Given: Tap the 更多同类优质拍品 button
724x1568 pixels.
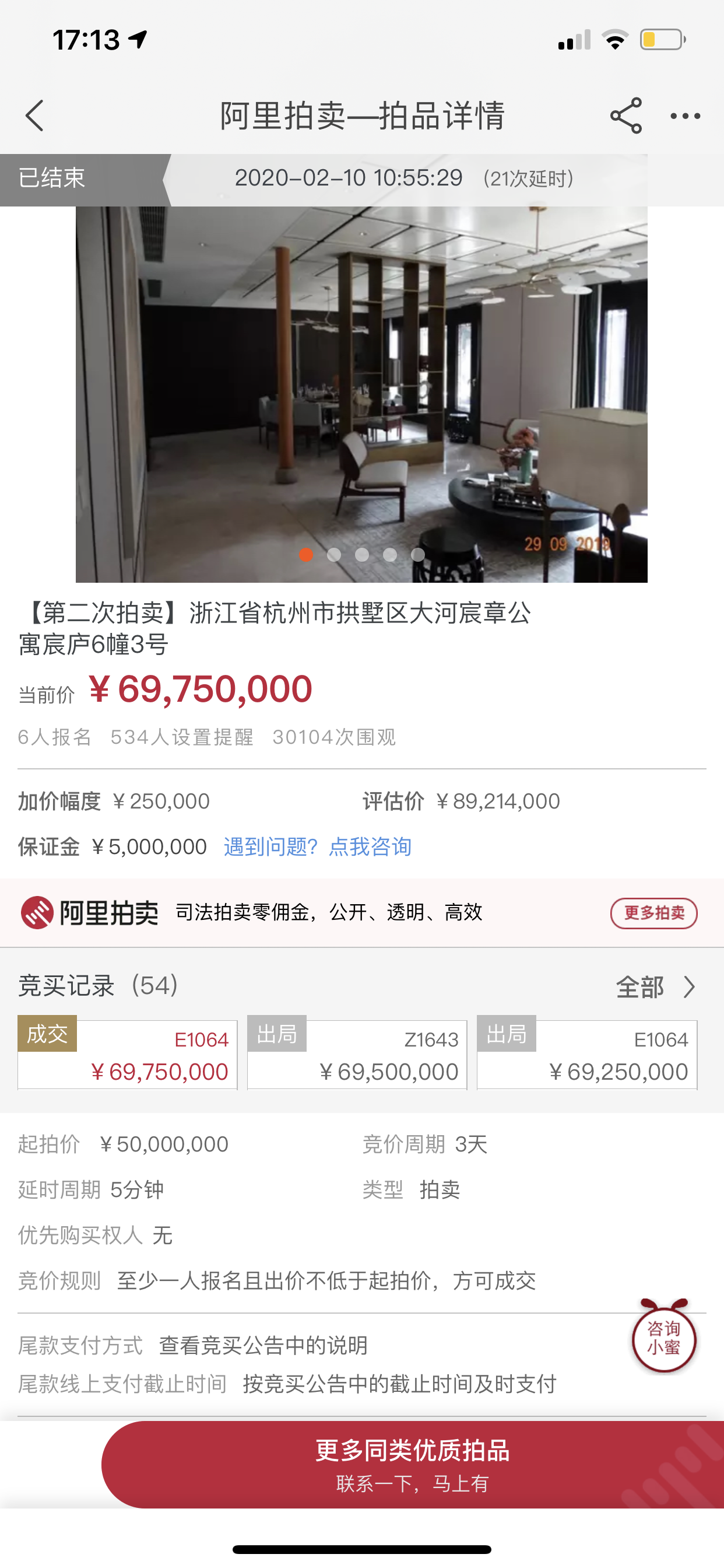Looking at the screenshot, I should click(x=413, y=1464).
